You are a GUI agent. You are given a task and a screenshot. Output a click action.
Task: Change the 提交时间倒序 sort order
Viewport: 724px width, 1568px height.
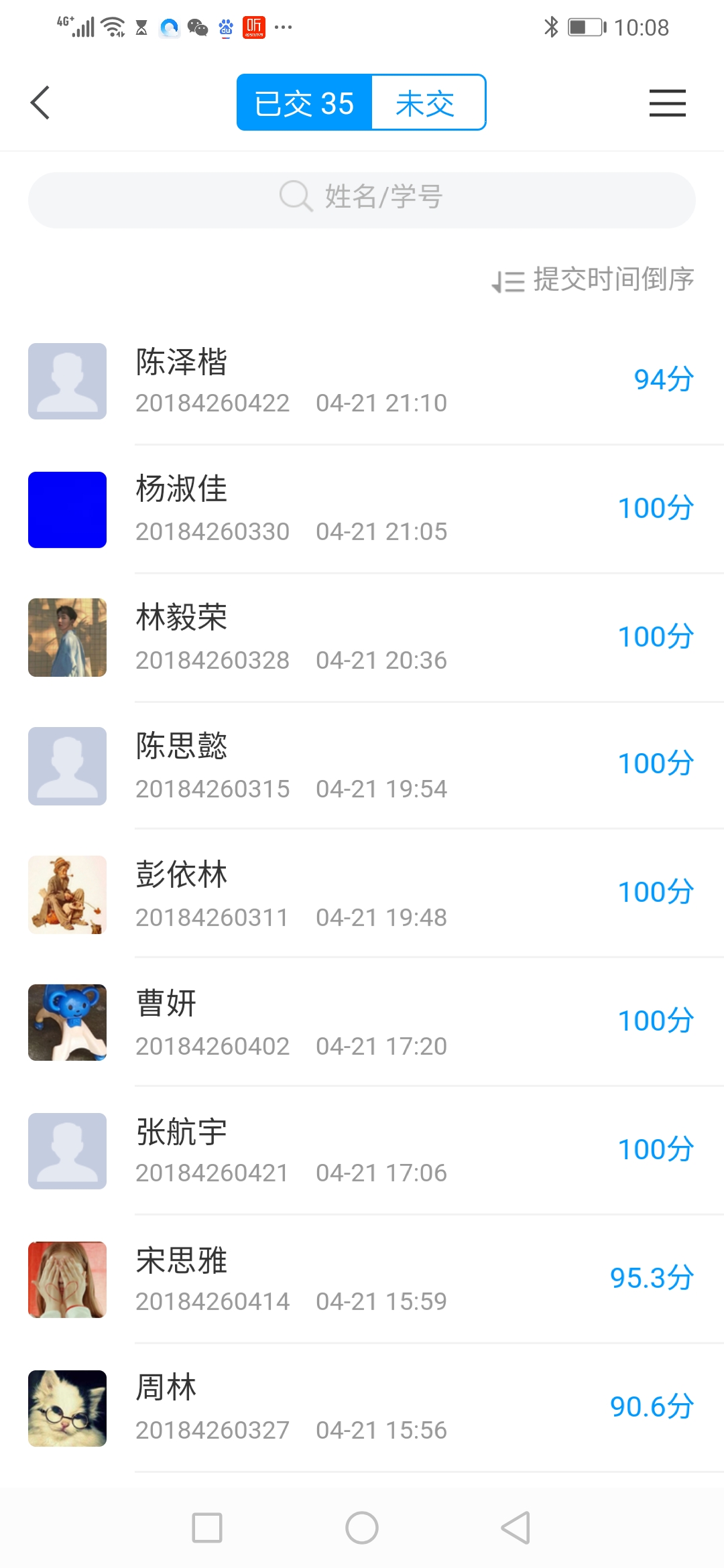[x=594, y=280]
